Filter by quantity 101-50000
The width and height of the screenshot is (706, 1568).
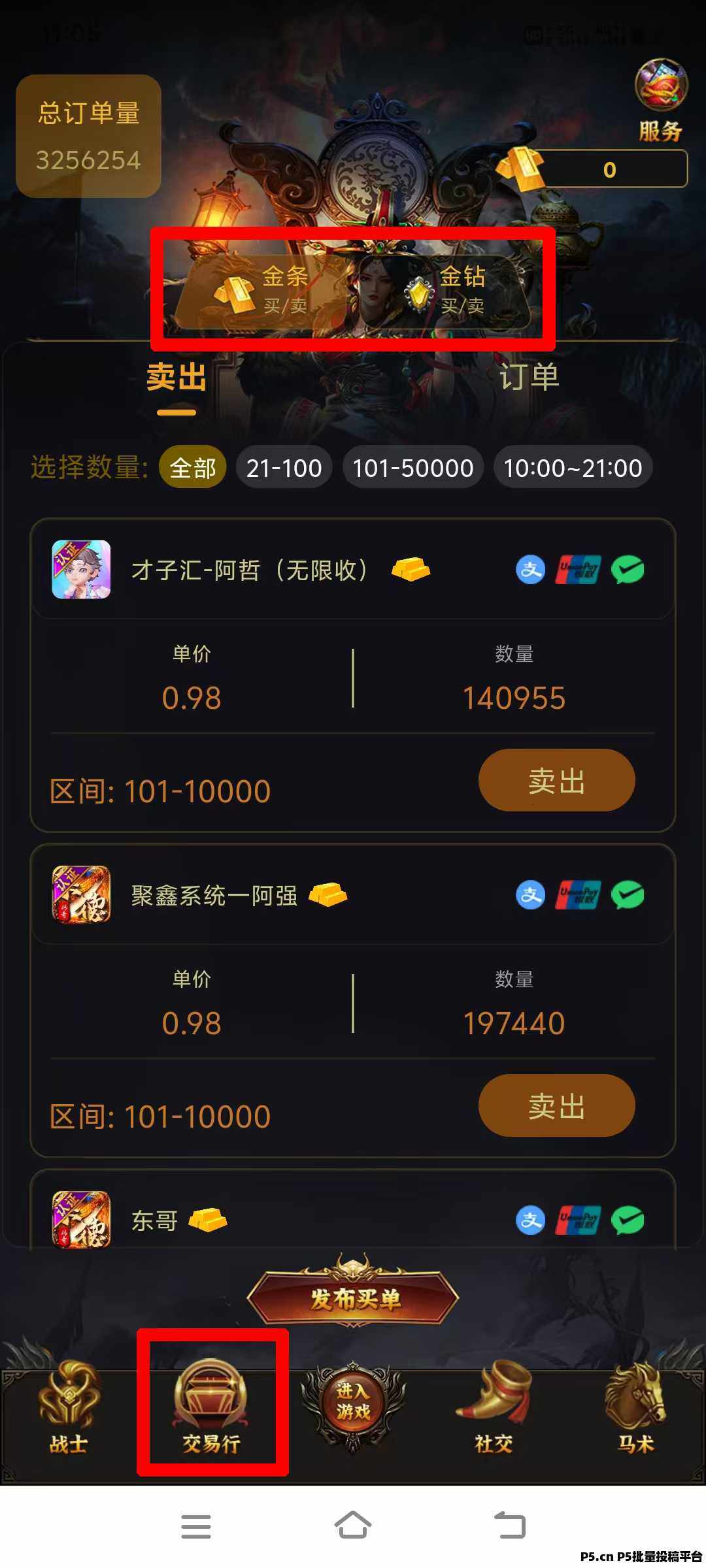412,468
